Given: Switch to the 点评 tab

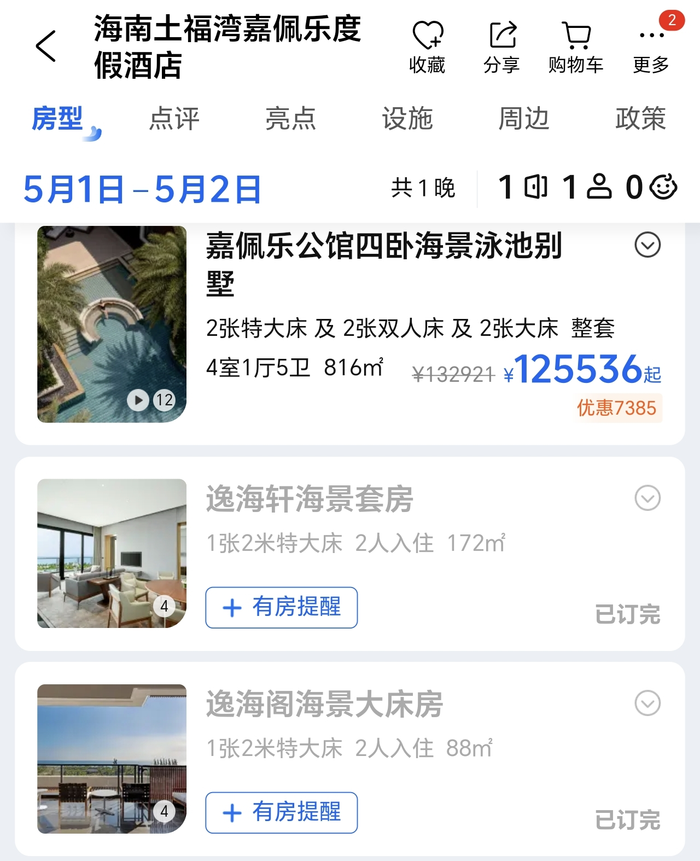Looking at the screenshot, I should coord(174,119).
